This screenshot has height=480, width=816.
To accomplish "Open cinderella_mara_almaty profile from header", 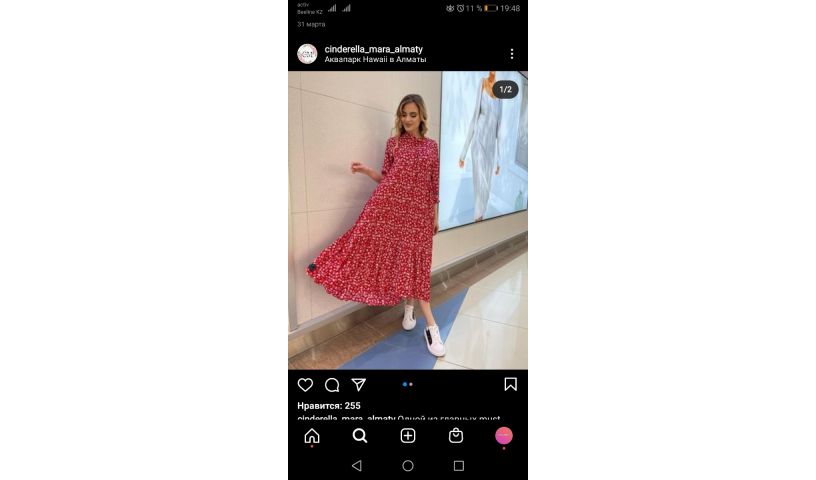I will [x=373, y=49].
